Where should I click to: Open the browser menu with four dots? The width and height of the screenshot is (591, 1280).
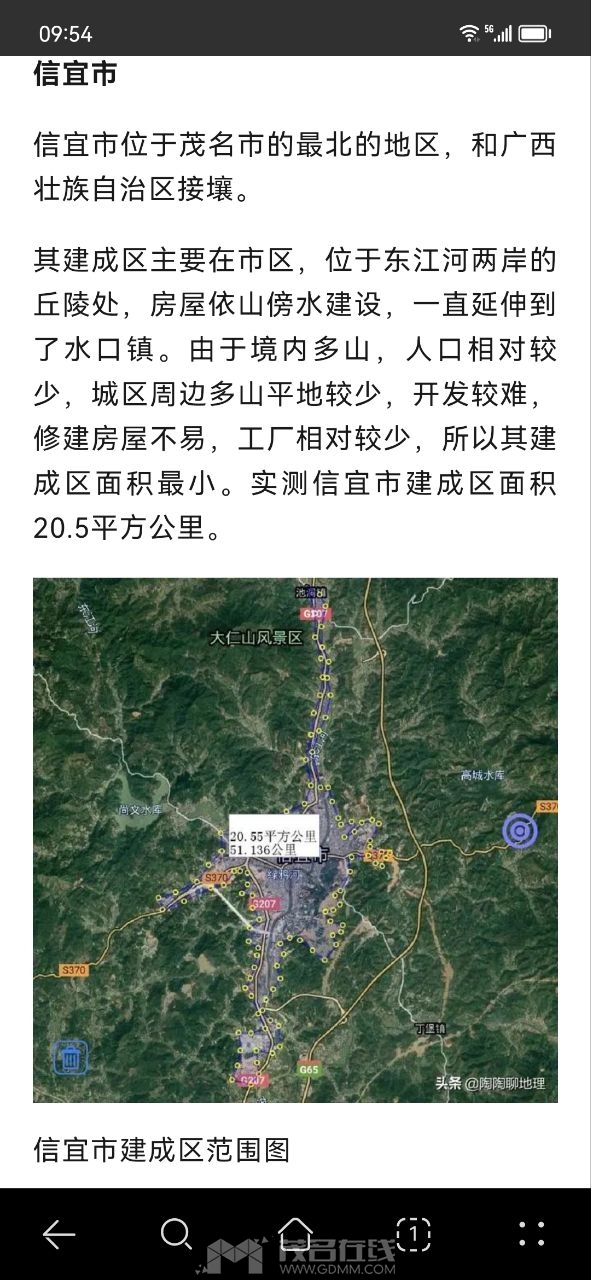[532, 1234]
